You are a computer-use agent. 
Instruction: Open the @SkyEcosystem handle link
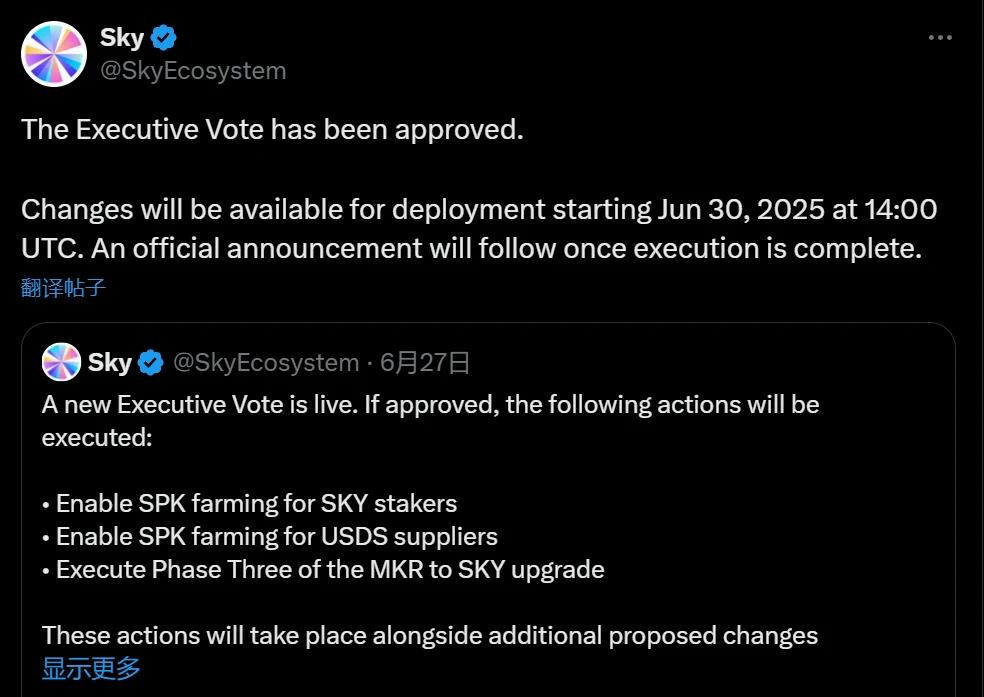(193, 71)
